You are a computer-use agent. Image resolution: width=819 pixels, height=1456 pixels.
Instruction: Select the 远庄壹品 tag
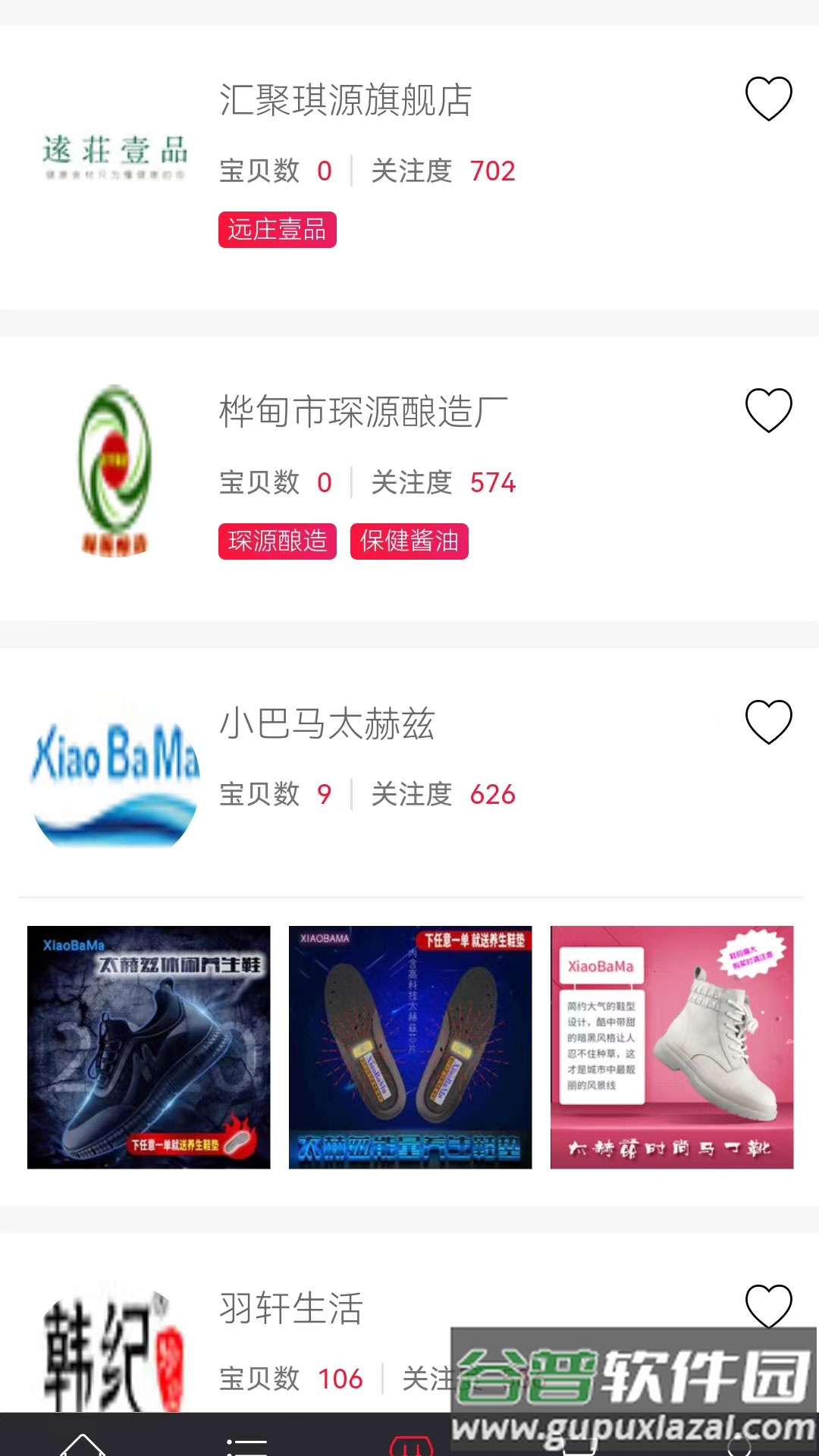click(x=278, y=231)
